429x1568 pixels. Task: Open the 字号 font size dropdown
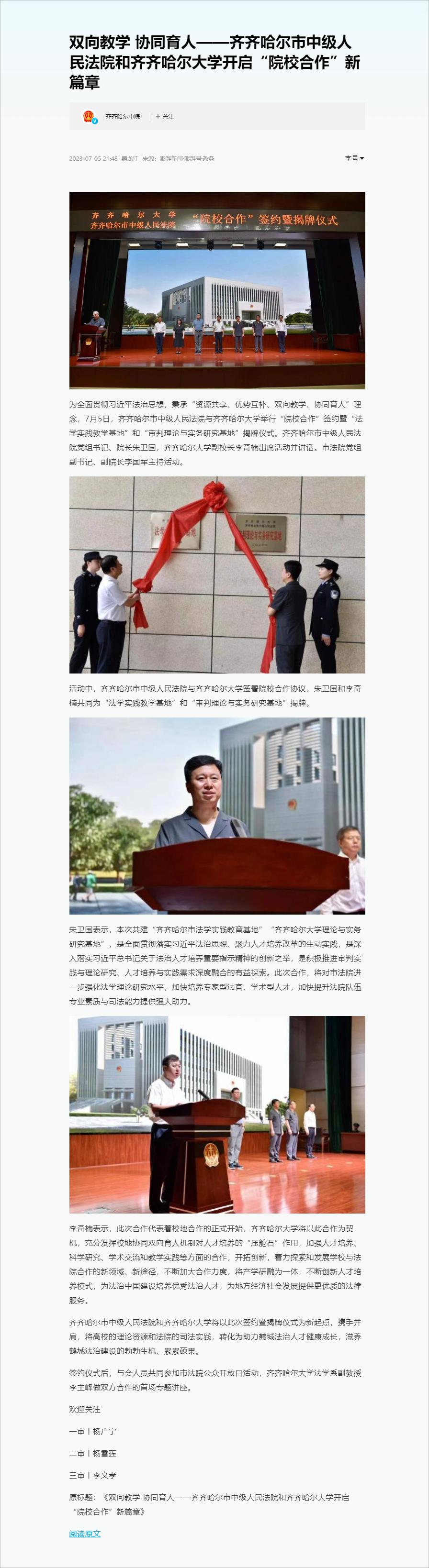[x=354, y=158]
